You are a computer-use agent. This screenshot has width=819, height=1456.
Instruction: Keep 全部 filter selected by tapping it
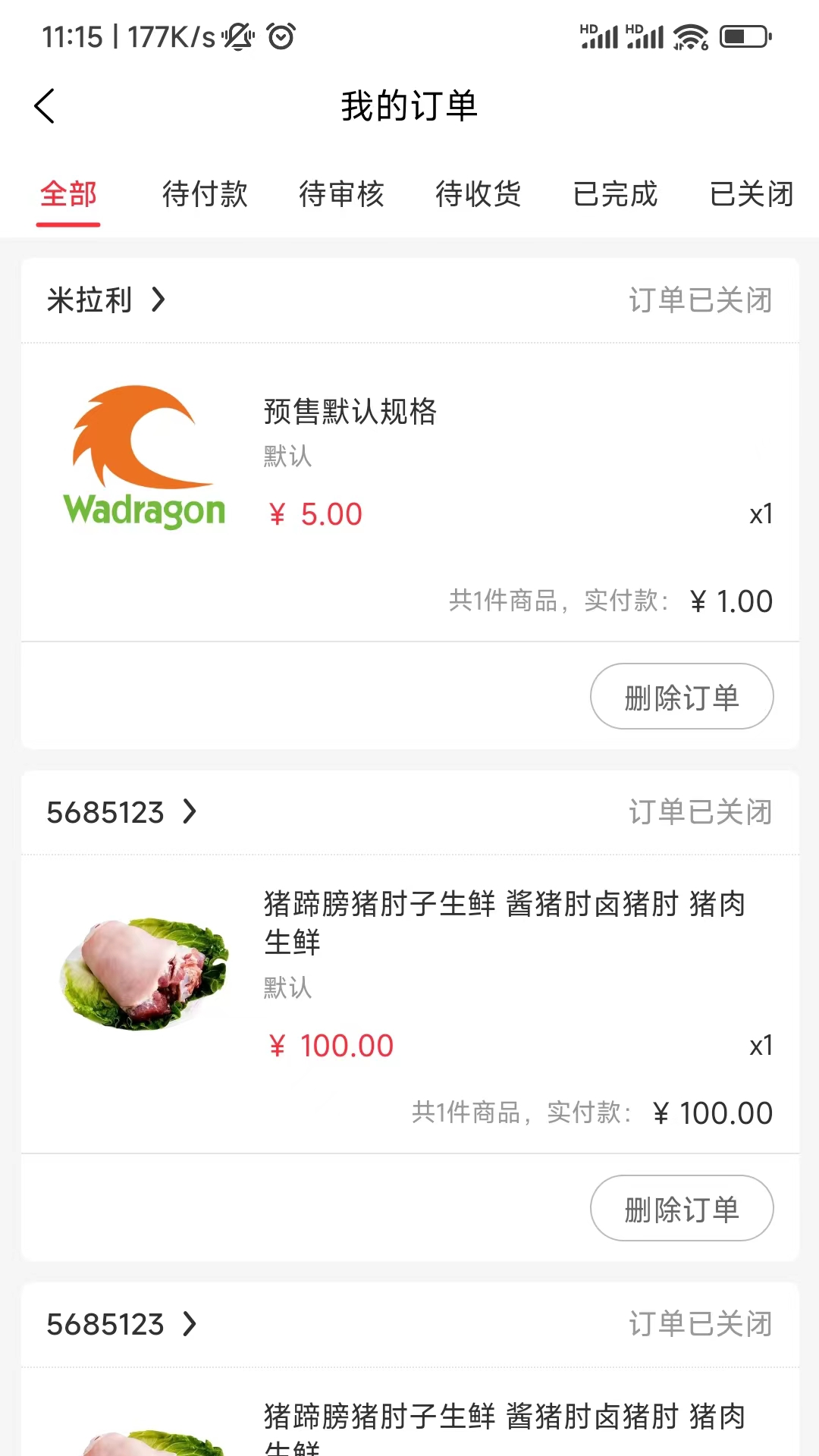(67, 195)
